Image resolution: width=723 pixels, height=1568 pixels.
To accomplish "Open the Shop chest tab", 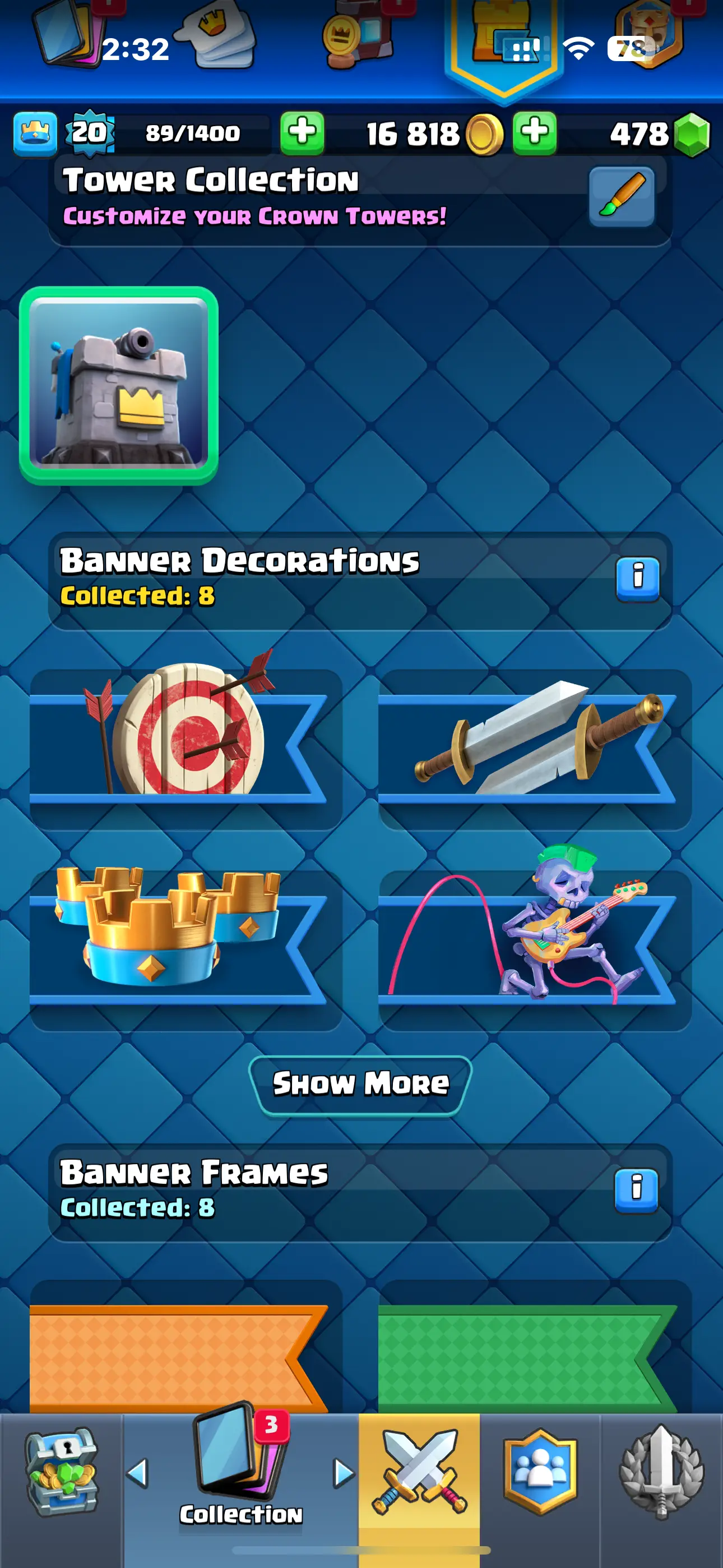I will (x=61, y=1472).
